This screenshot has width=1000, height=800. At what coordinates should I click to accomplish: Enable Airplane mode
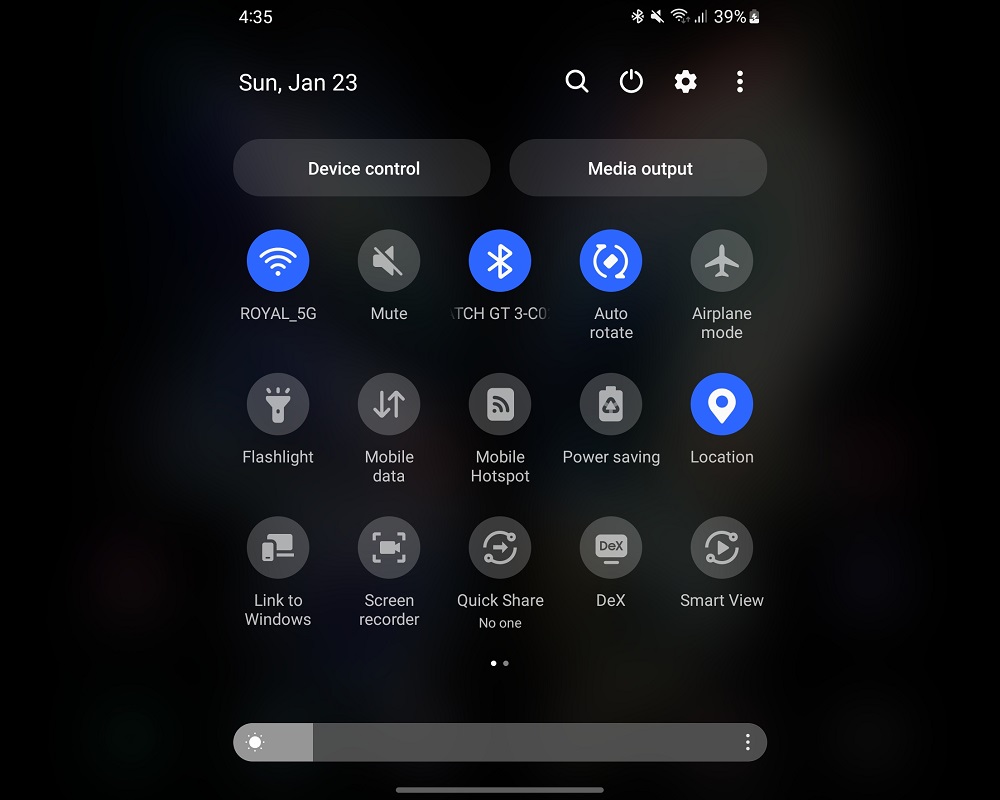point(722,261)
